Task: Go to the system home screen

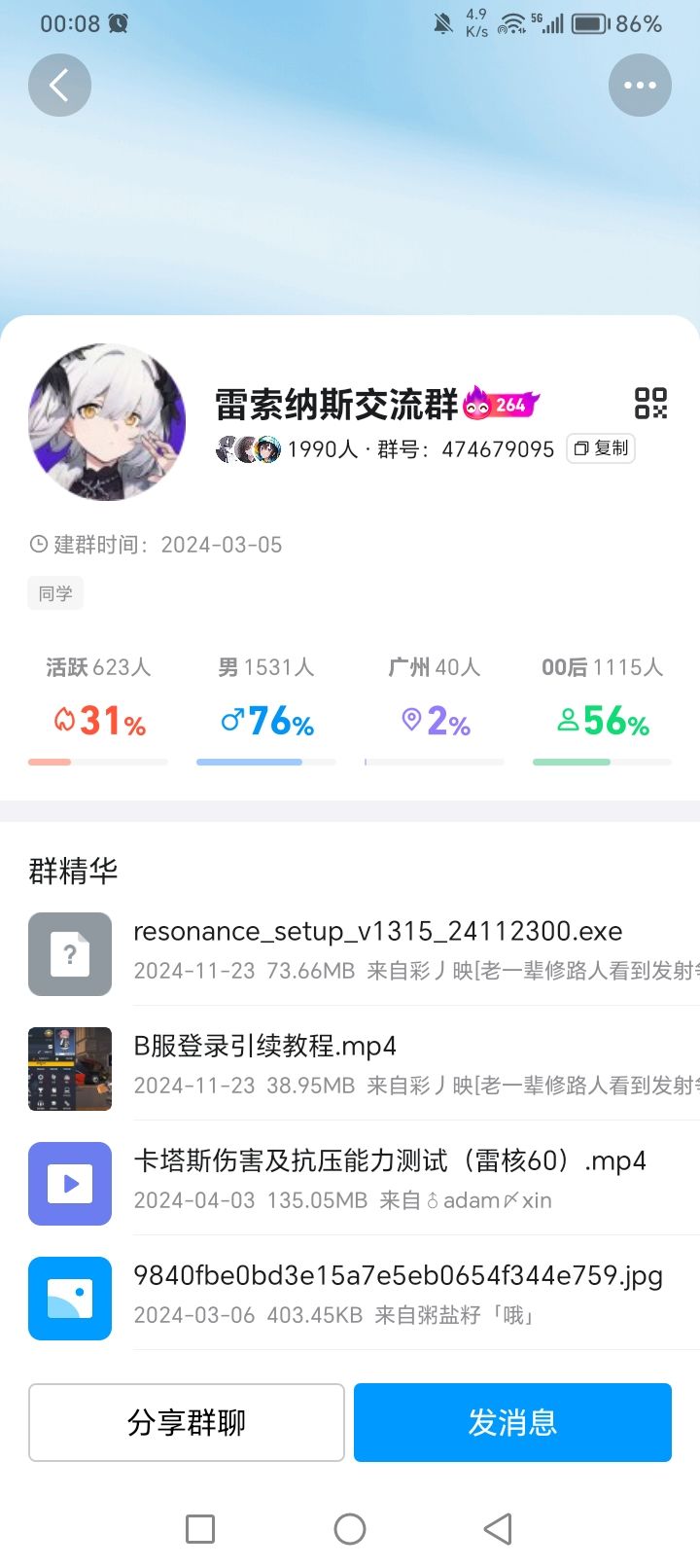Action: (x=350, y=1529)
